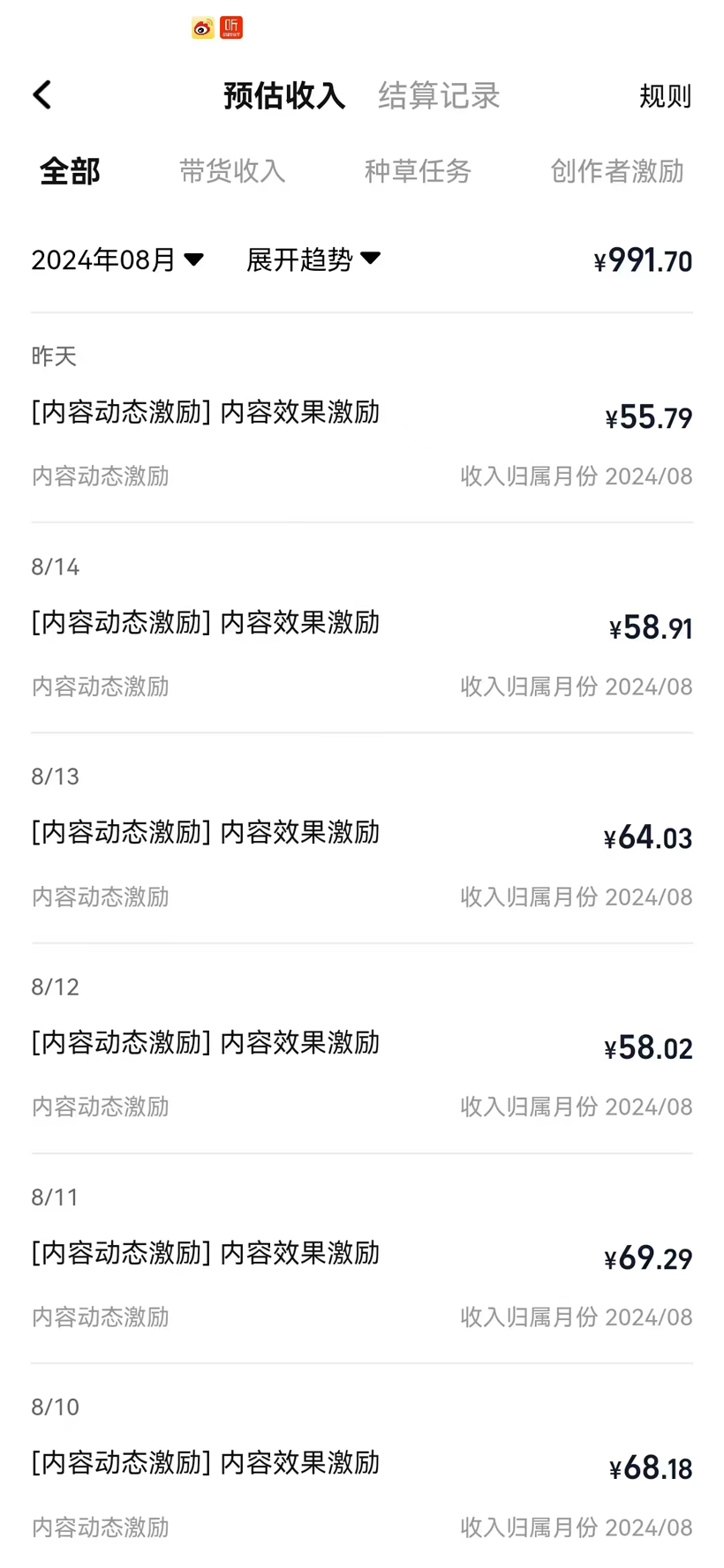
Task: Open the 8/12 income record
Action: tap(362, 1045)
